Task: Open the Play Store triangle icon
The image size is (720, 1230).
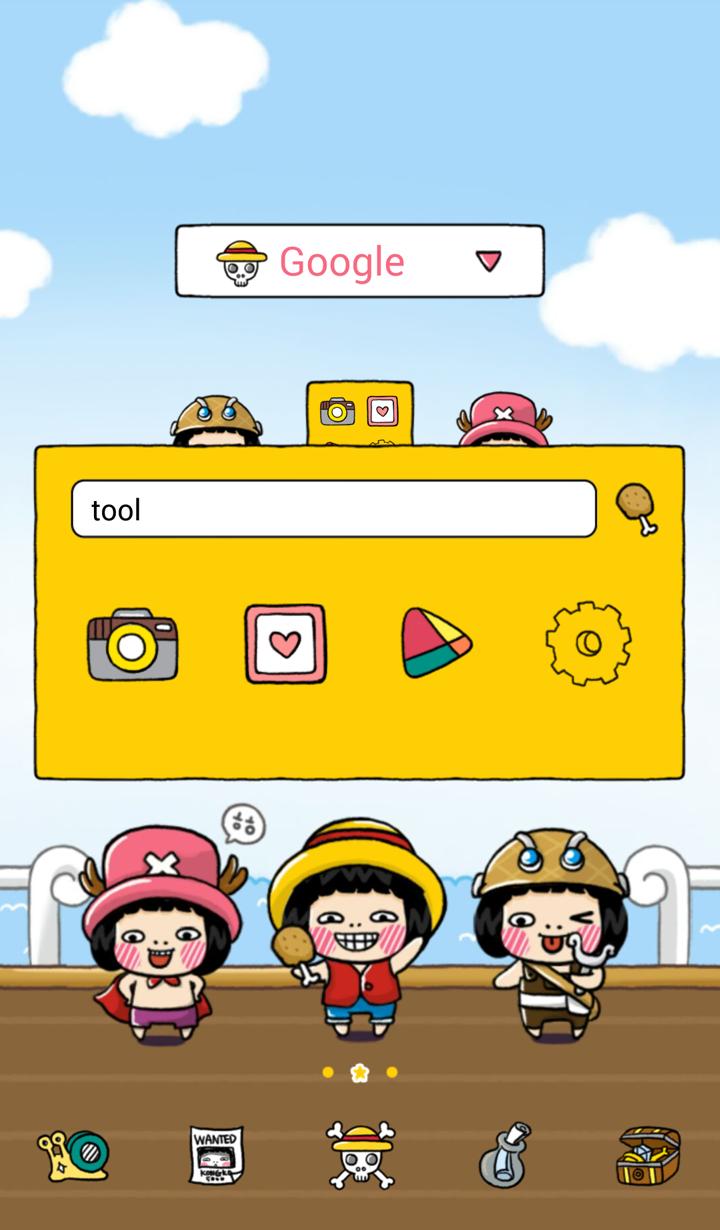Action: pyautogui.click(x=436, y=643)
